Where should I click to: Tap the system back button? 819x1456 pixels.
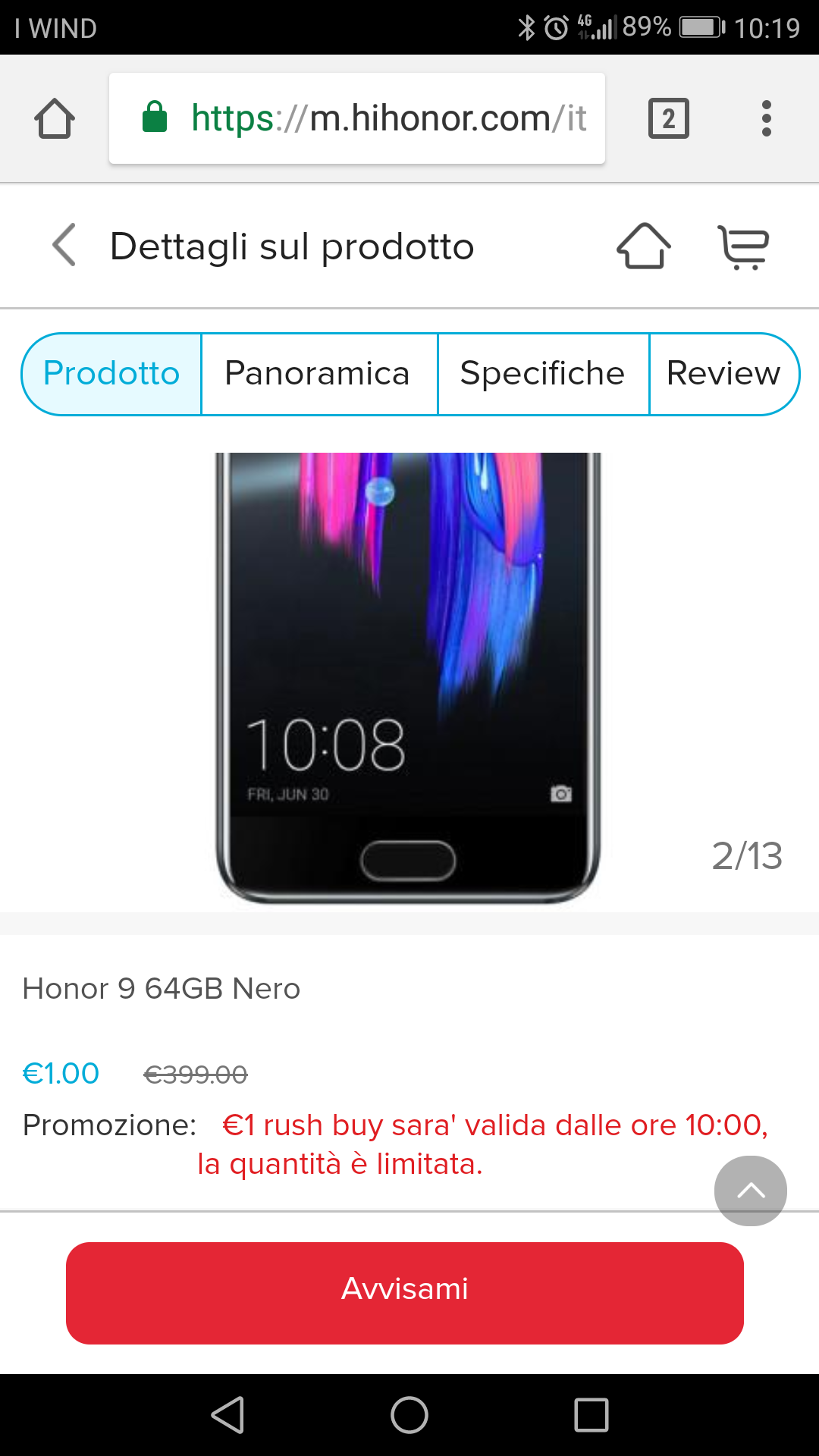[x=227, y=1415]
